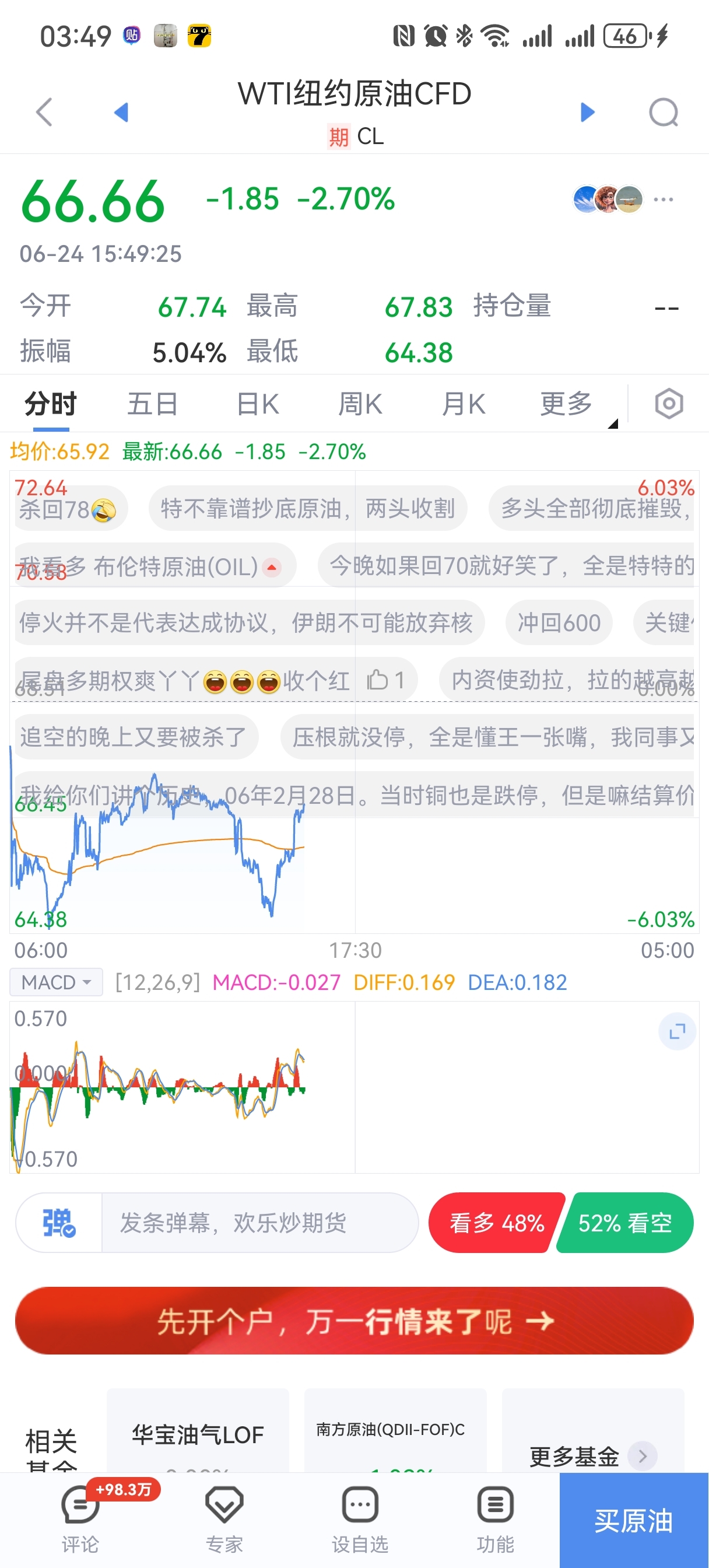Image resolution: width=709 pixels, height=1568 pixels.
Task: Tap the 买原油 button
Action: pyautogui.click(x=634, y=1521)
